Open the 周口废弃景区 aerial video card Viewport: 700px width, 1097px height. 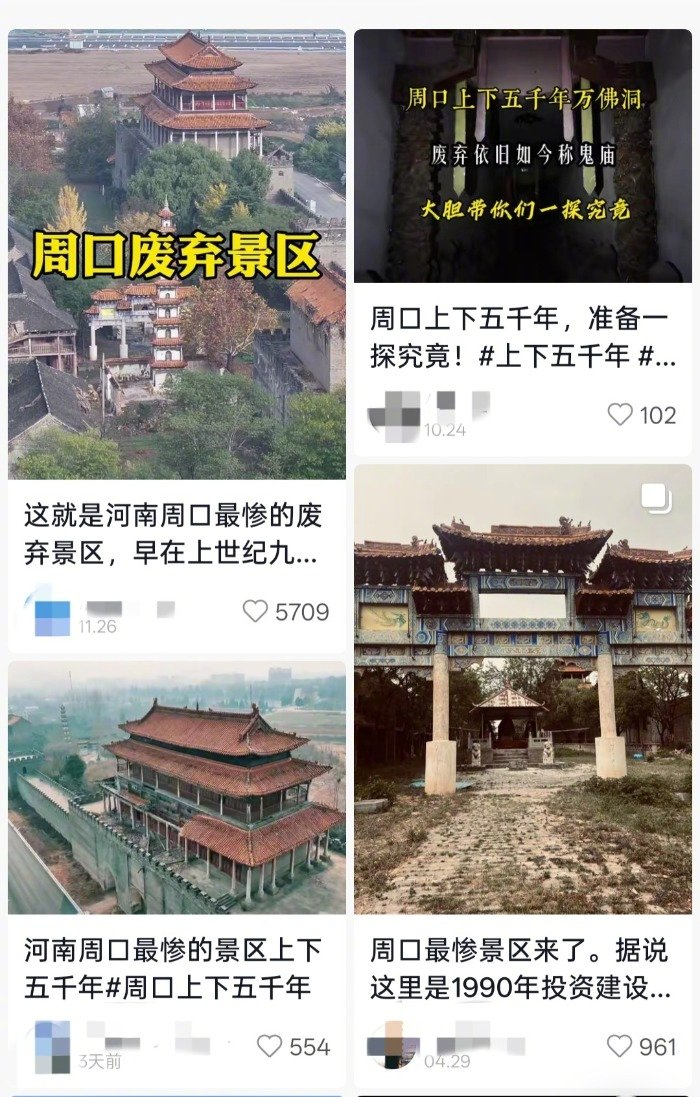(177, 255)
